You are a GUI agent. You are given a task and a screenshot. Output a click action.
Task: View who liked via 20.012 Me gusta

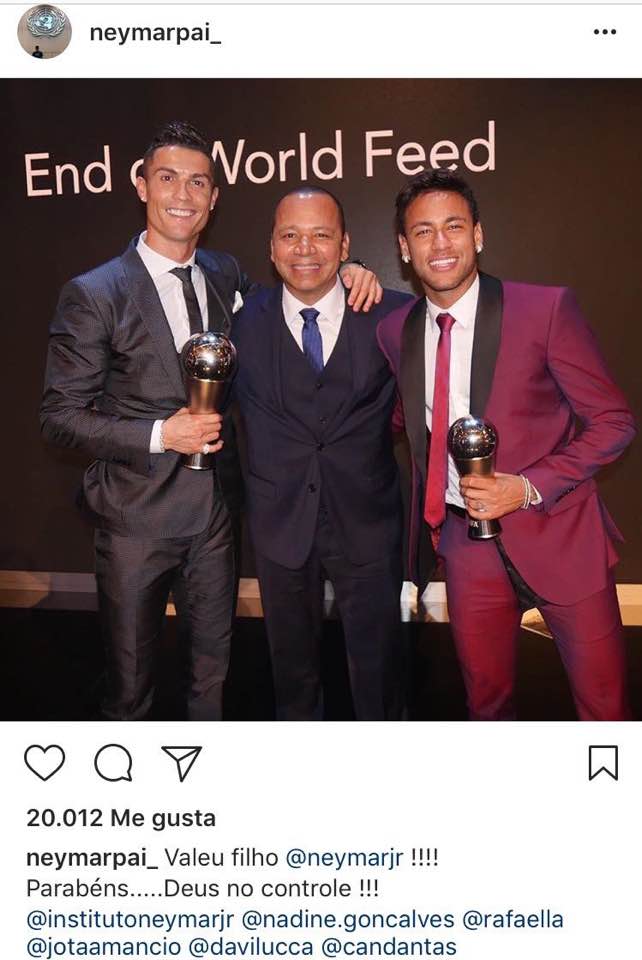click(x=121, y=819)
